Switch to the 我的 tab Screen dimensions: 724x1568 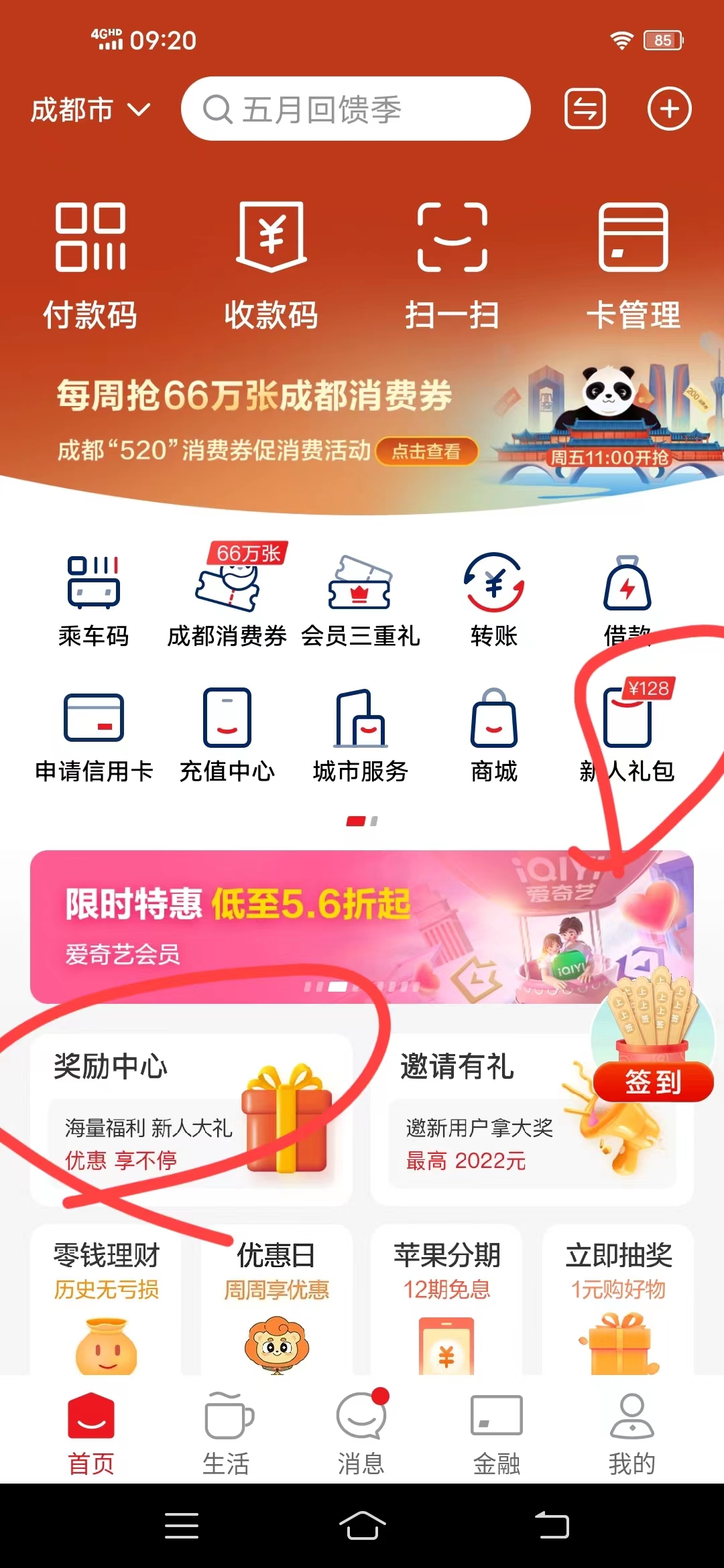[x=631, y=1434]
